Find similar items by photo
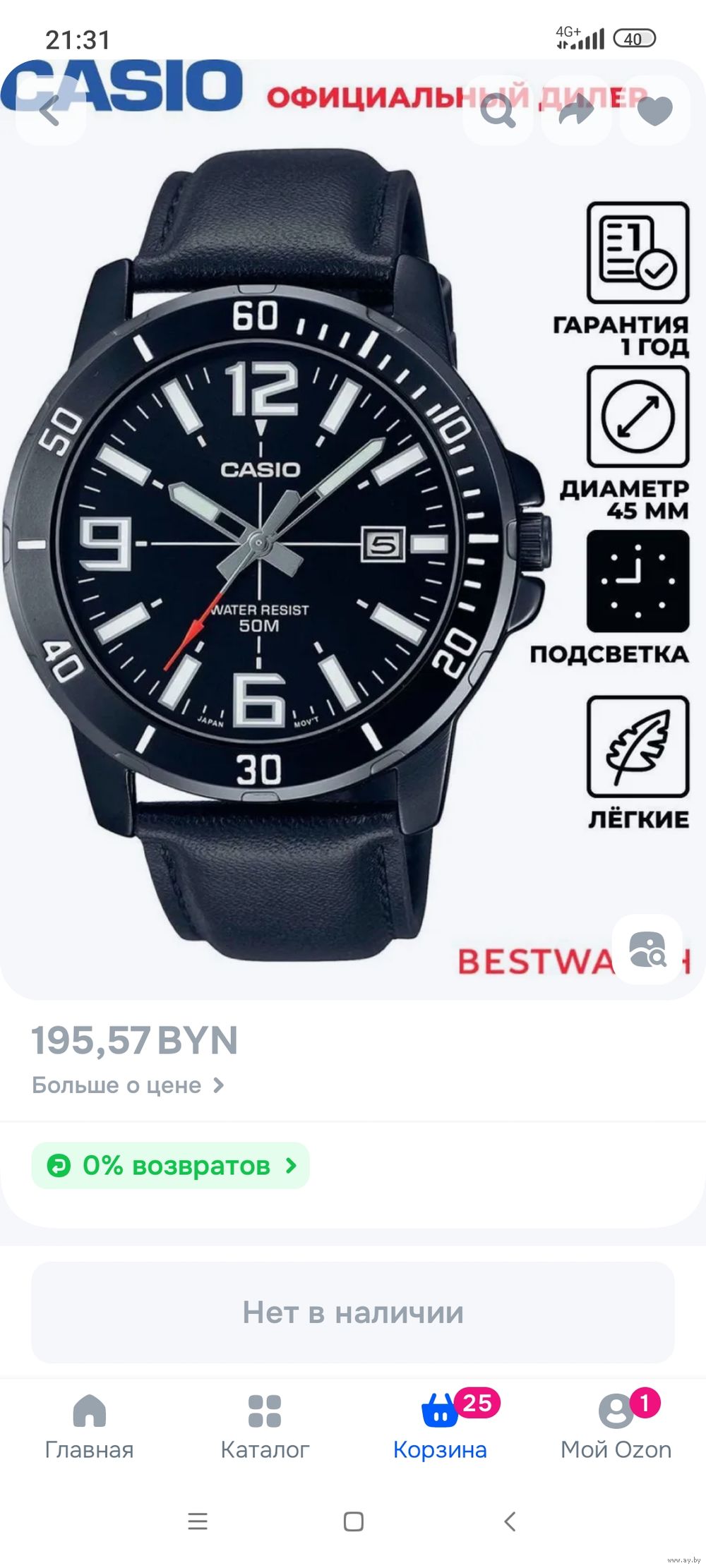The image size is (706, 1568). point(647,949)
